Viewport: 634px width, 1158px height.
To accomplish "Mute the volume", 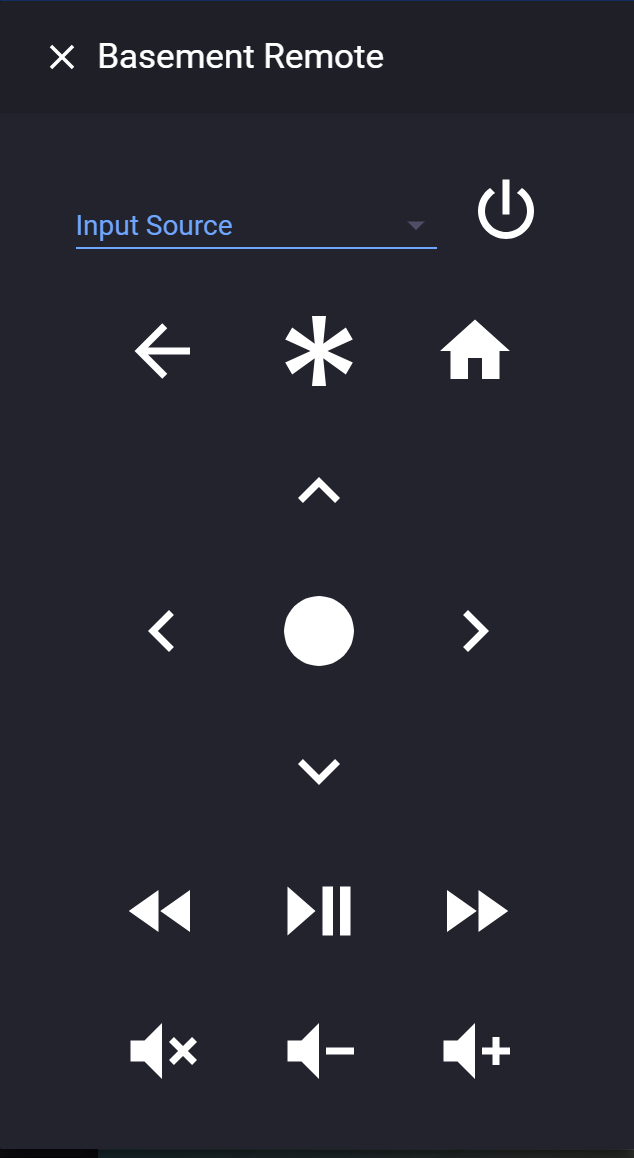I will pos(163,1051).
